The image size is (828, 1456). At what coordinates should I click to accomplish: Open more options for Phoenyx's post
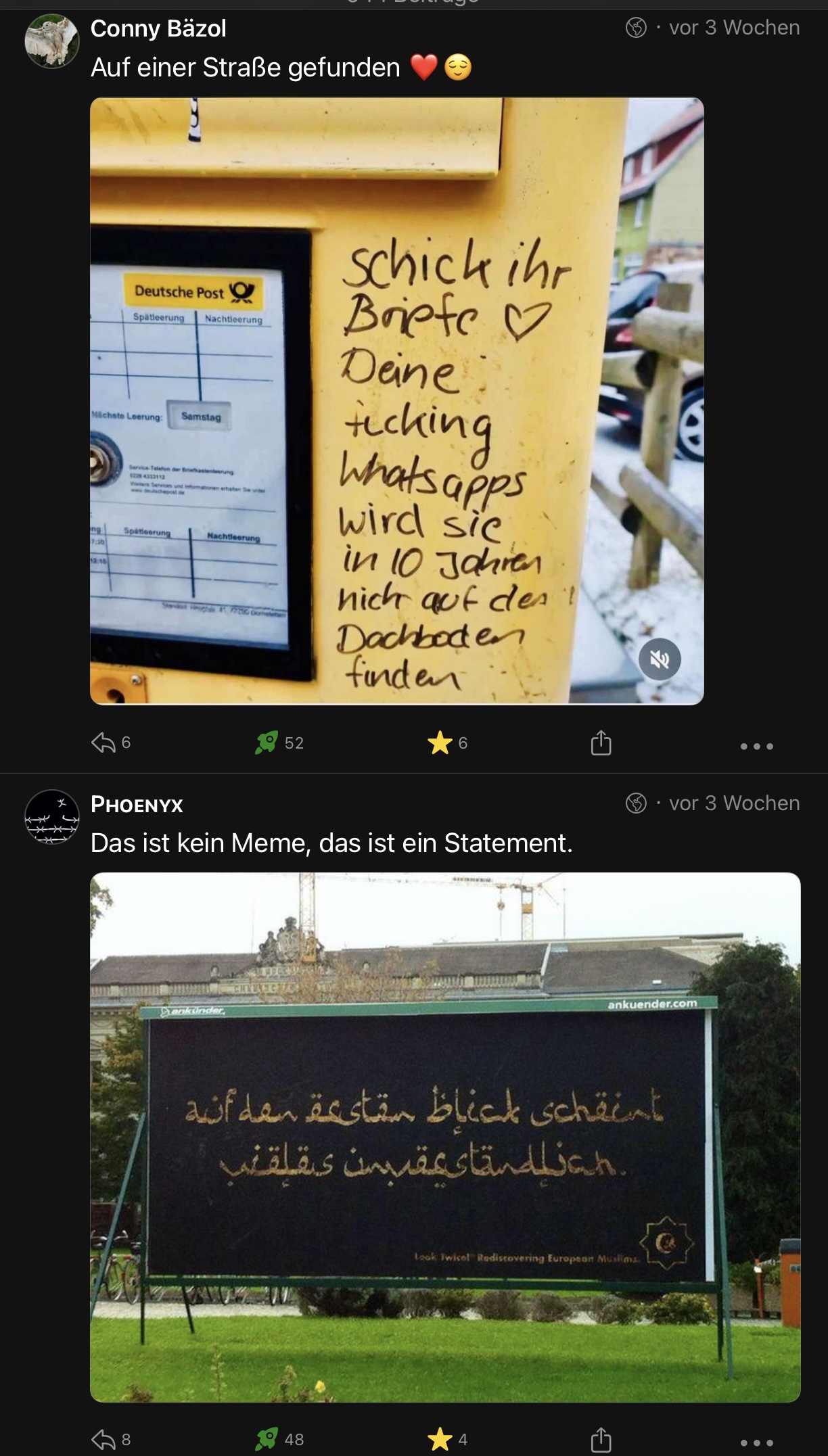756,1442
